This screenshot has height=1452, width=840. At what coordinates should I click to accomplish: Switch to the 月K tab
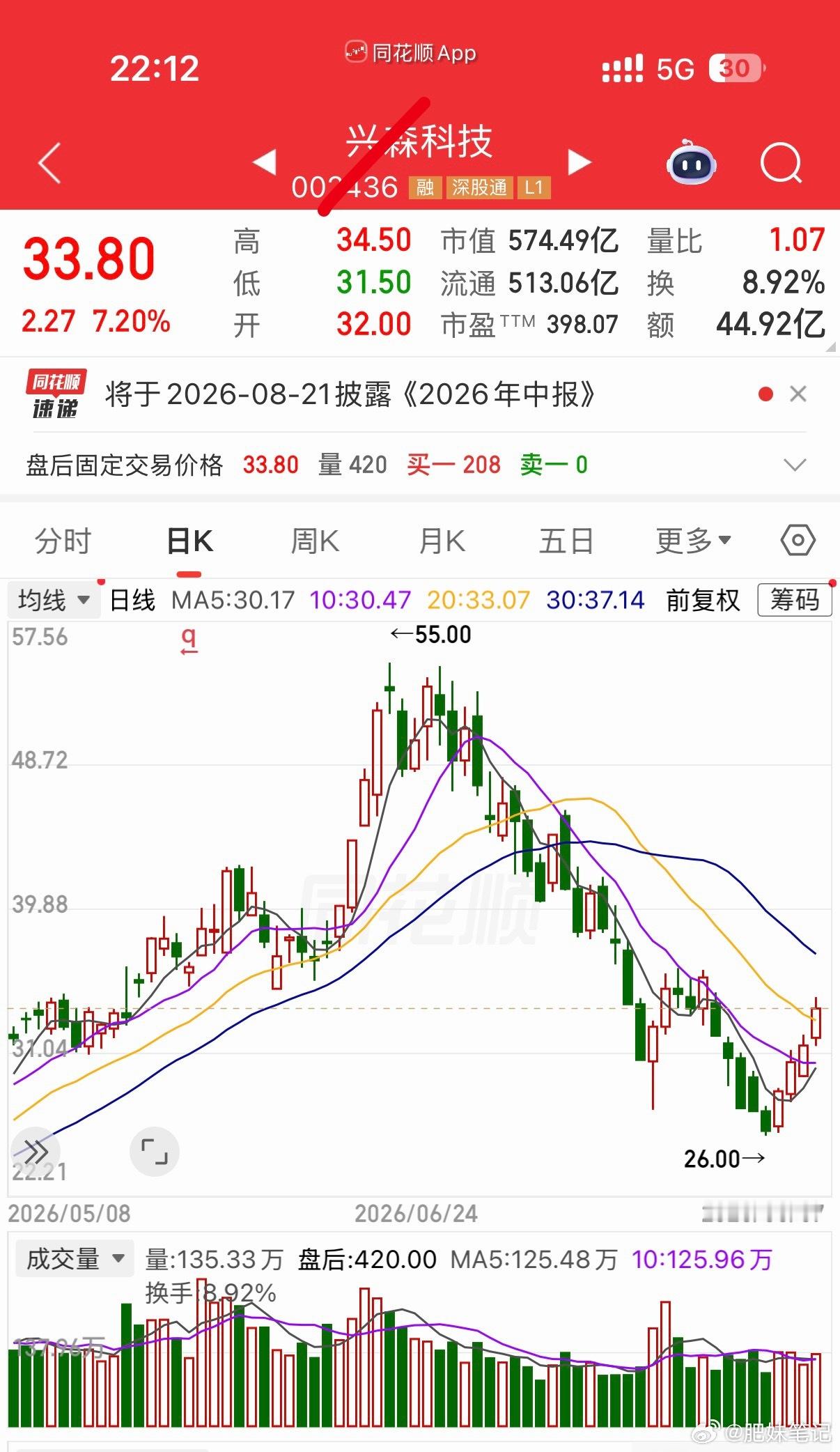point(442,541)
